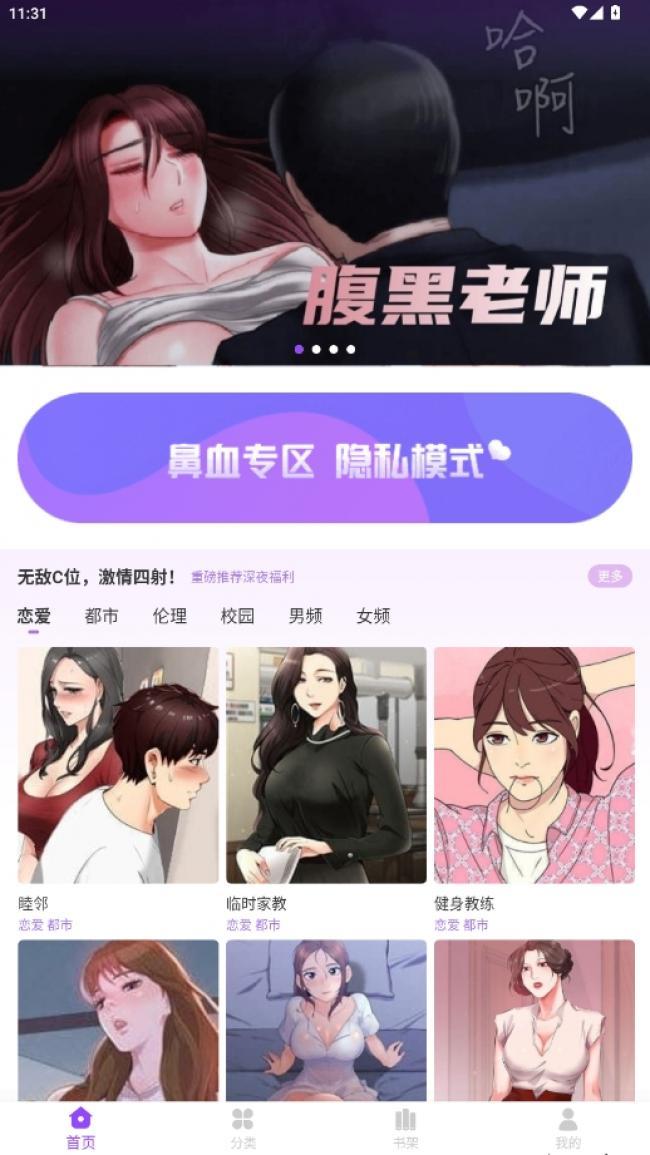Open the 鼻血专区 隐私模式 banner

click(x=325, y=458)
